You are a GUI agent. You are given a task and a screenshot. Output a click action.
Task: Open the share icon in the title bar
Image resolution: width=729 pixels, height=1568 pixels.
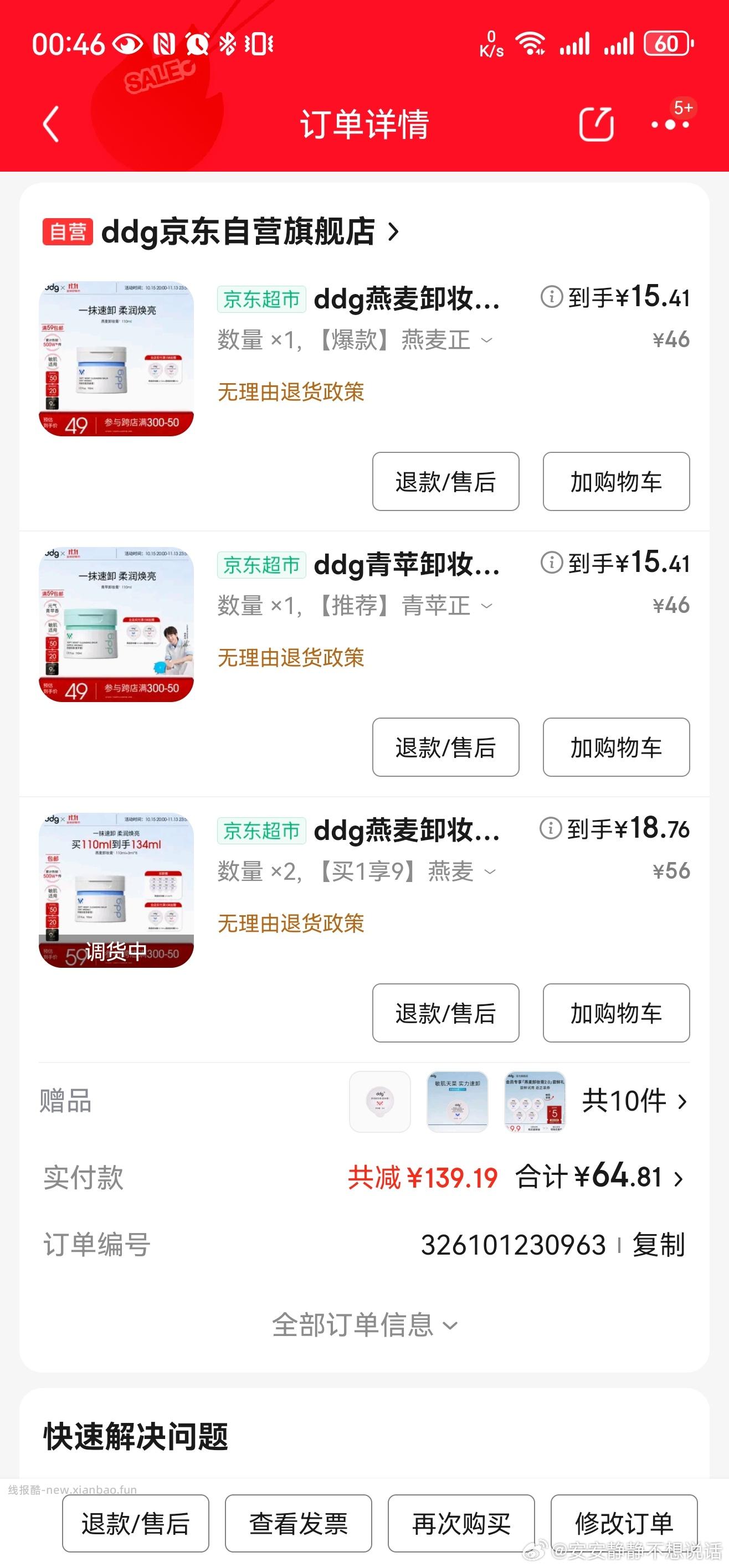point(595,124)
